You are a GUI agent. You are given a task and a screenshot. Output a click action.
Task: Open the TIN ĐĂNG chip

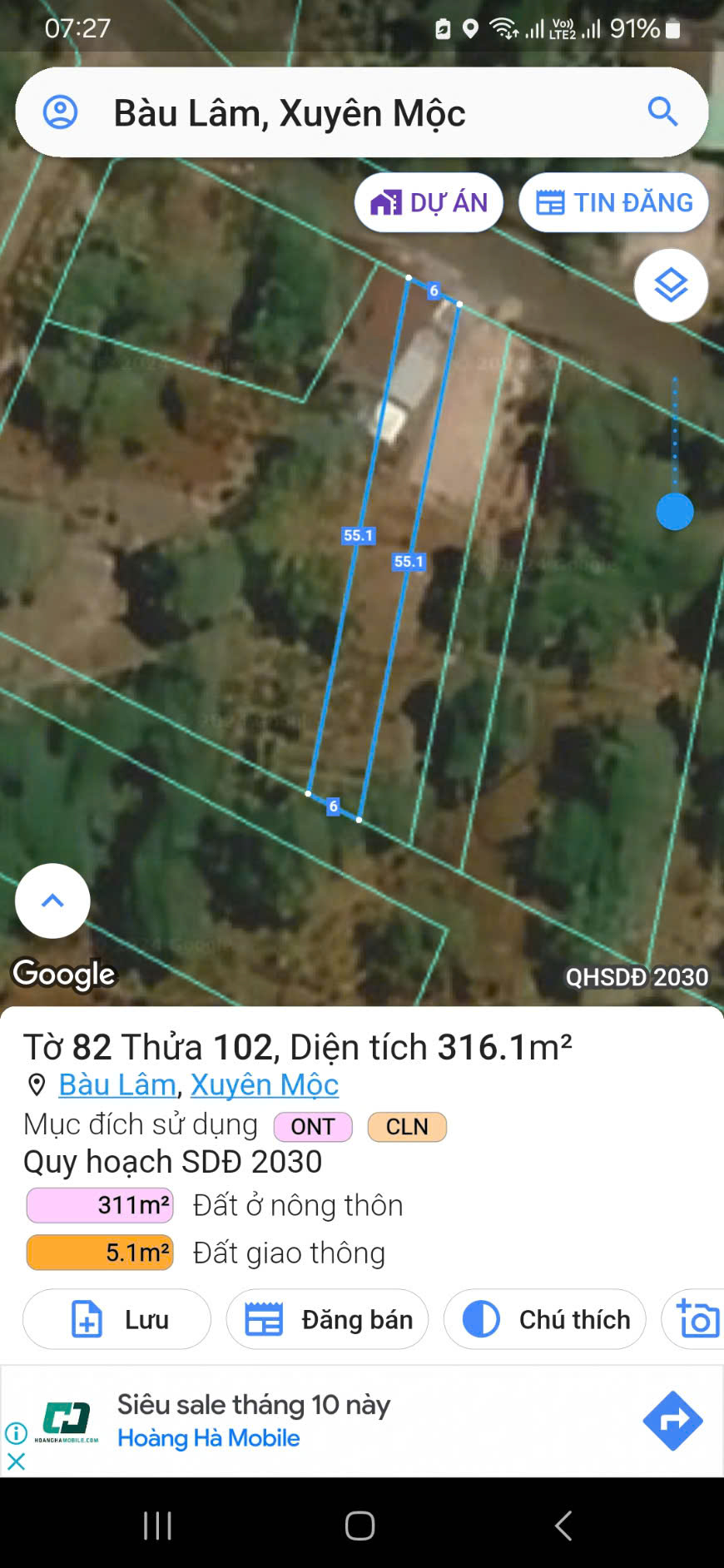coord(613,202)
